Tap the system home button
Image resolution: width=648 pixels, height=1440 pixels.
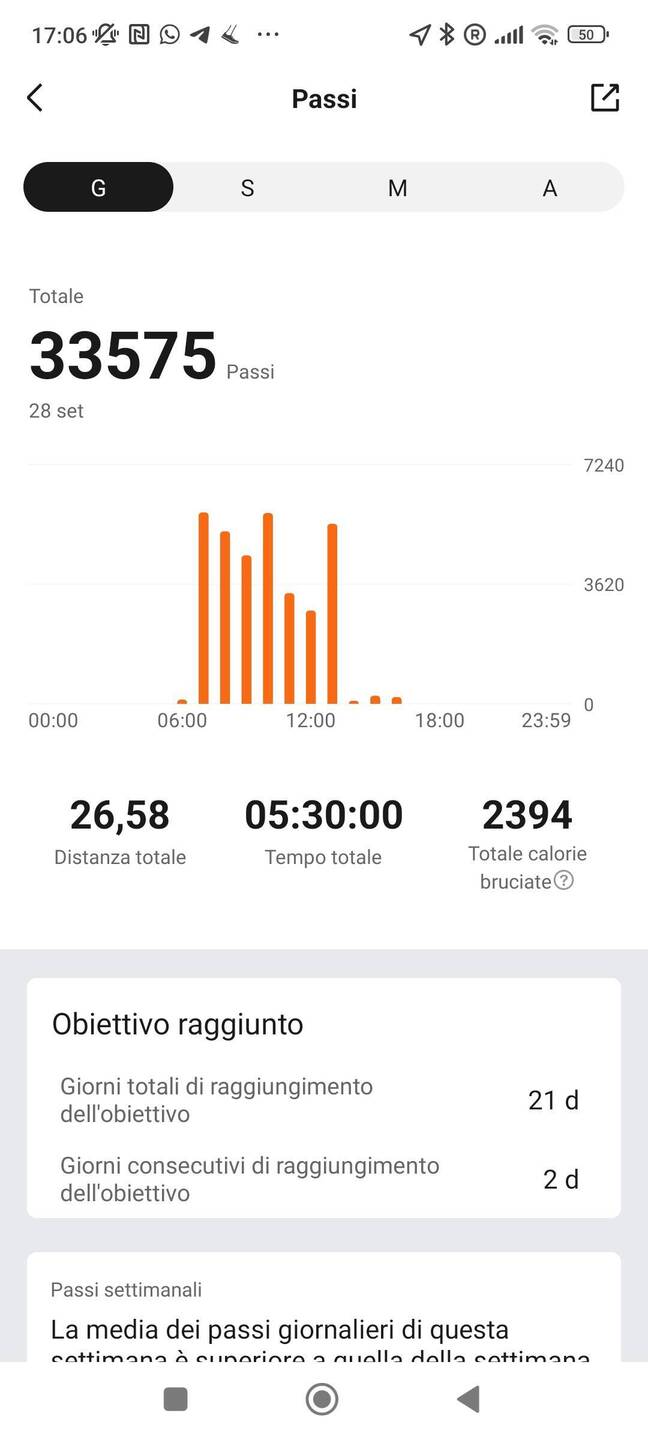pos(322,1399)
